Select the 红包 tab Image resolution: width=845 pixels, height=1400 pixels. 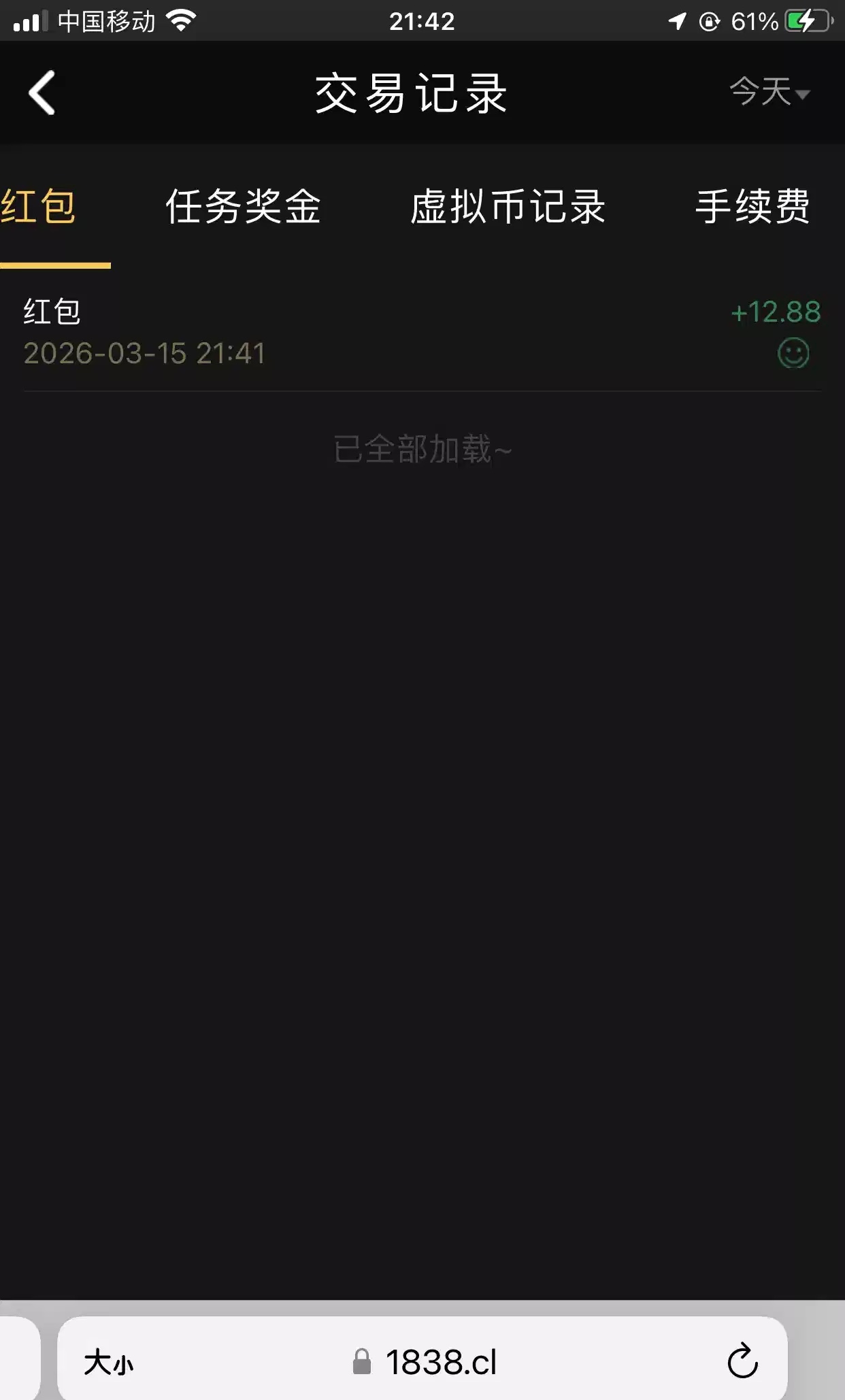tap(39, 207)
